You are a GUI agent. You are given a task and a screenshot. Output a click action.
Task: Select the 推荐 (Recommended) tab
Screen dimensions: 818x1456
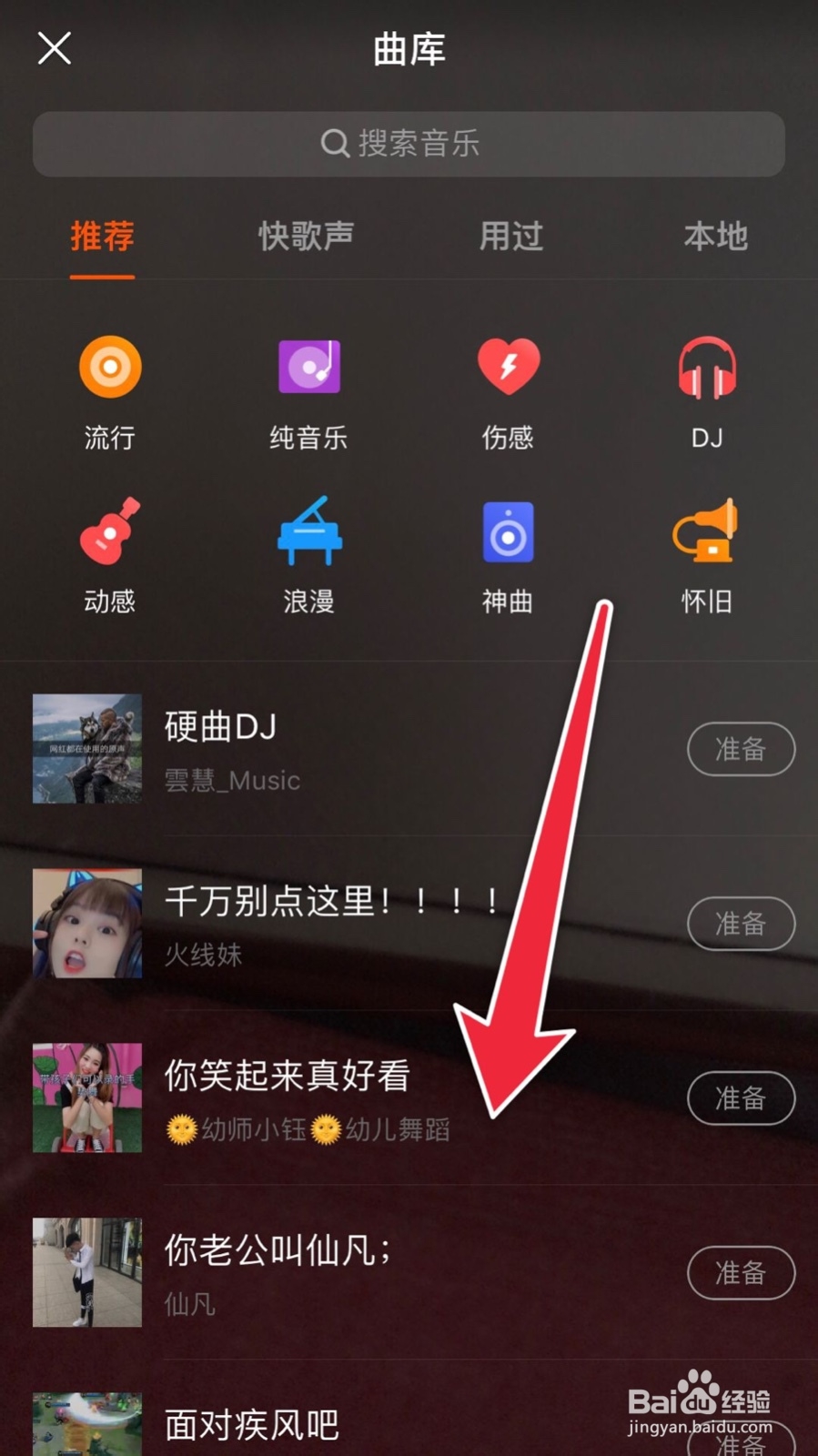102,237
